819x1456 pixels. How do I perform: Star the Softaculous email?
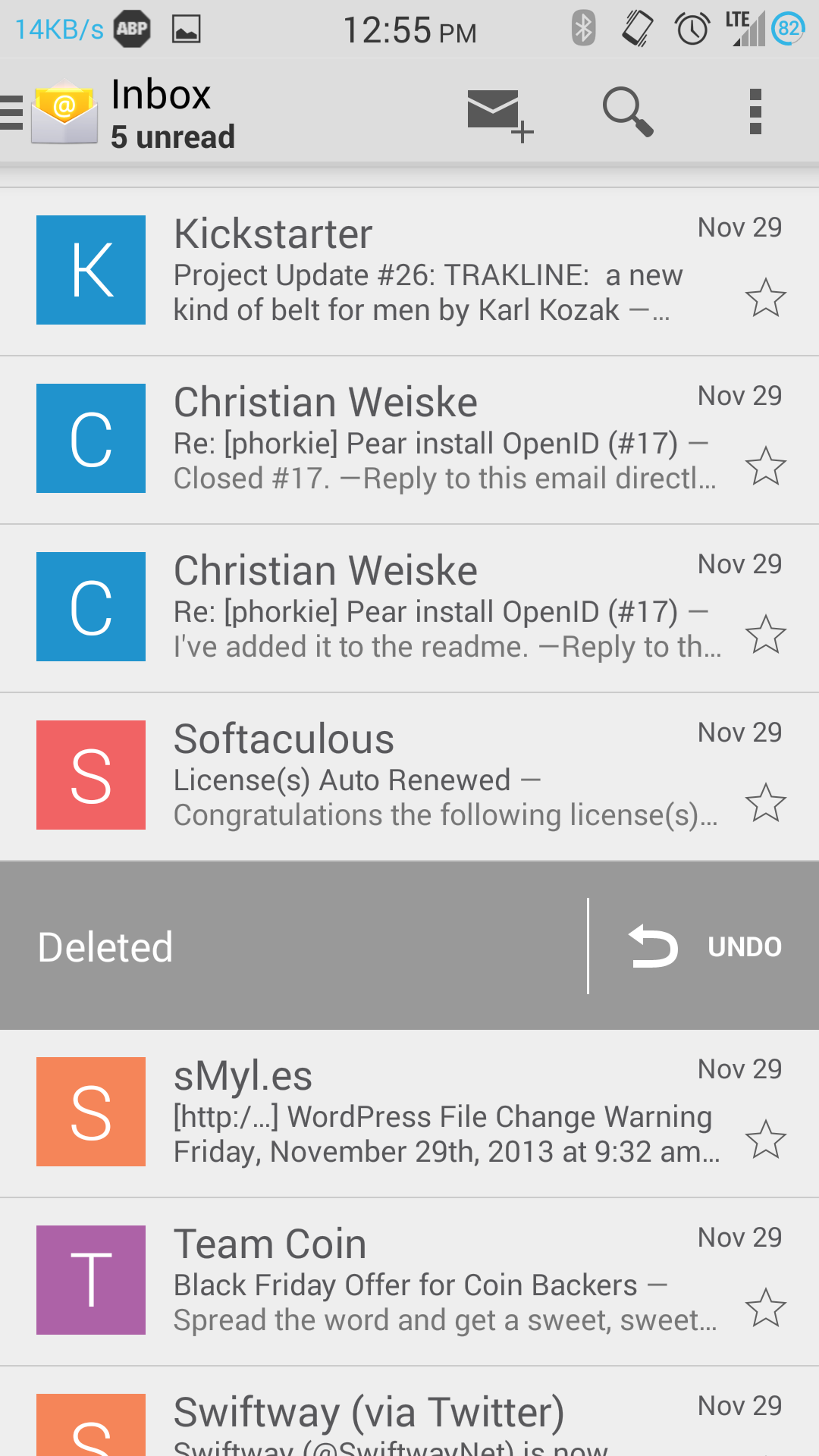click(765, 802)
